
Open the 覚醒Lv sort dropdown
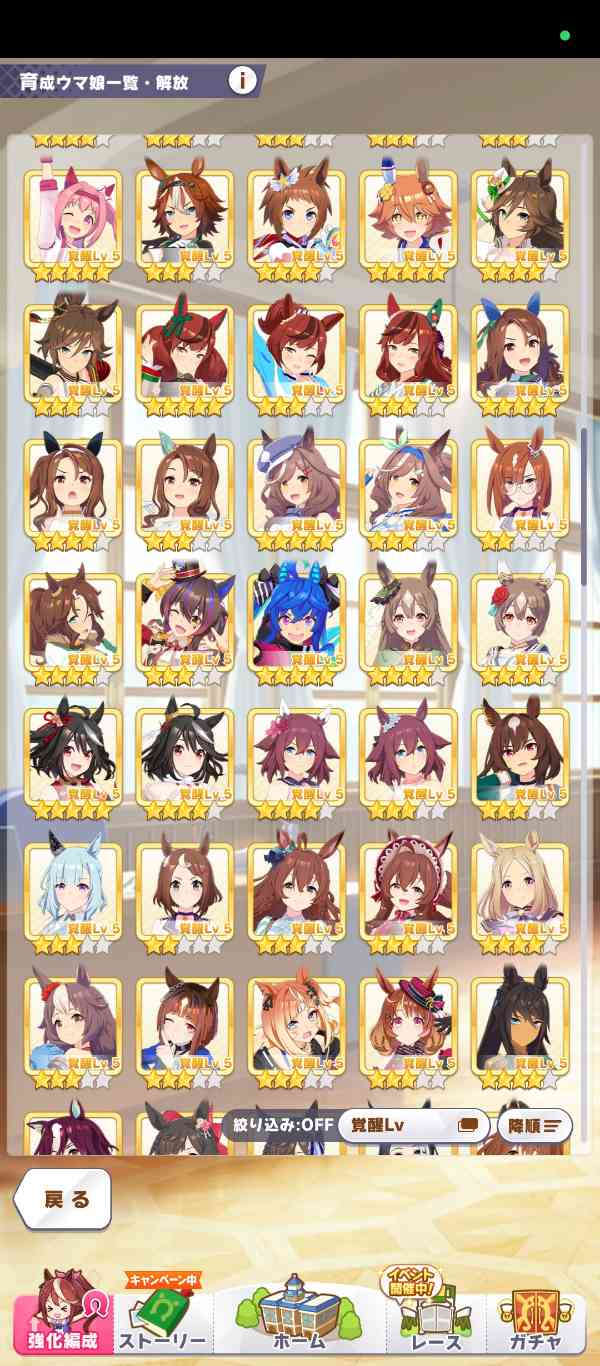pos(413,1125)
